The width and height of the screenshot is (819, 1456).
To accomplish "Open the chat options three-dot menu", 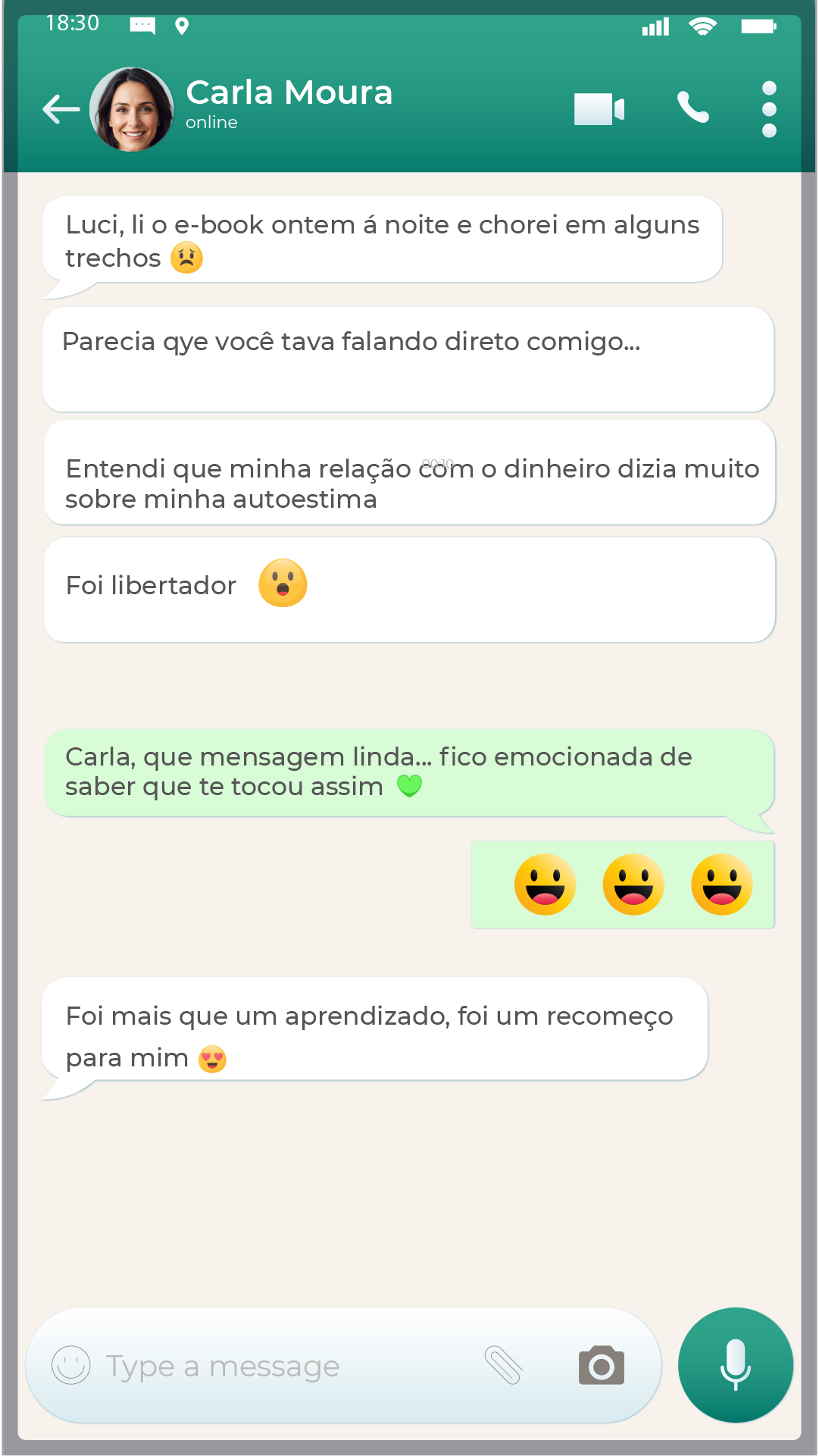I will [768, 108].
